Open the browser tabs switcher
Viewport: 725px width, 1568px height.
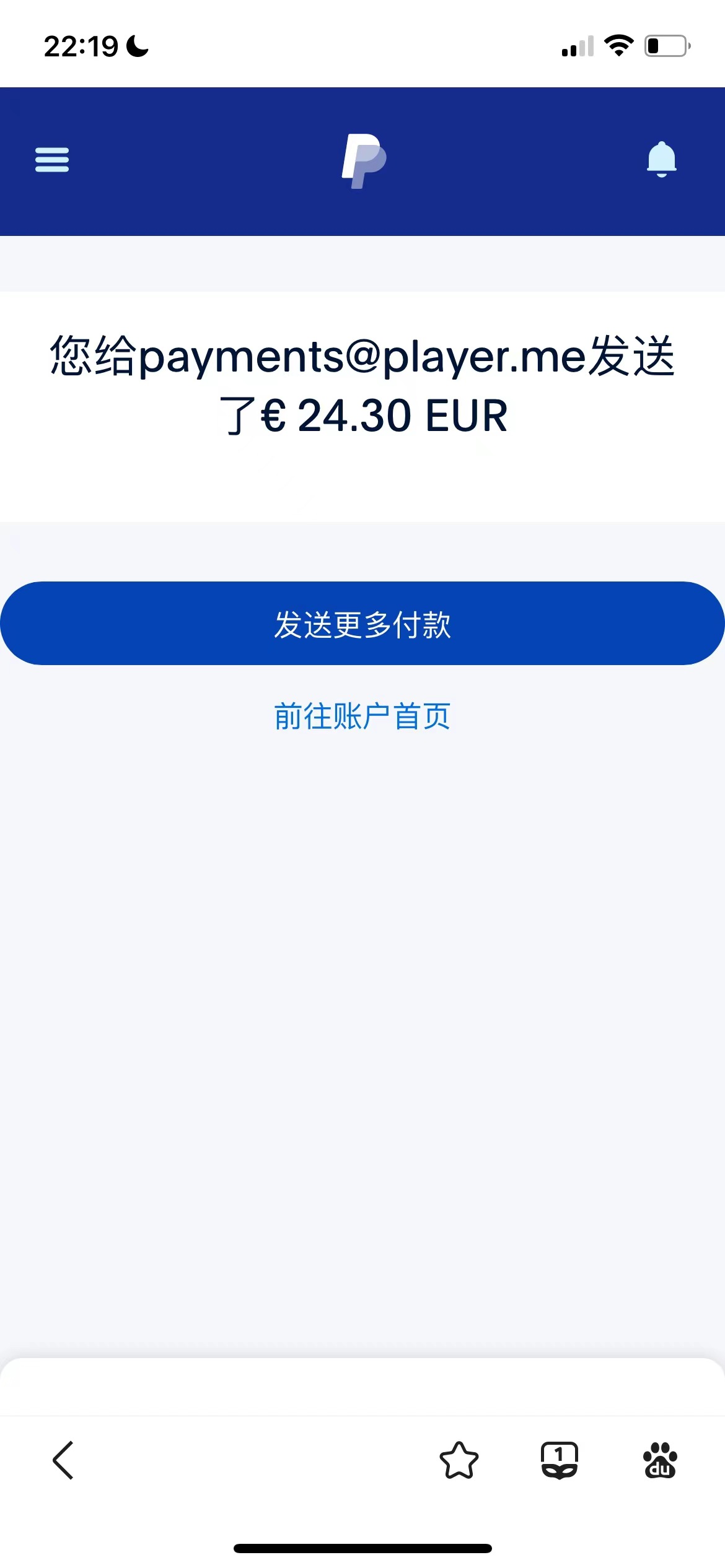(560, 1460)
